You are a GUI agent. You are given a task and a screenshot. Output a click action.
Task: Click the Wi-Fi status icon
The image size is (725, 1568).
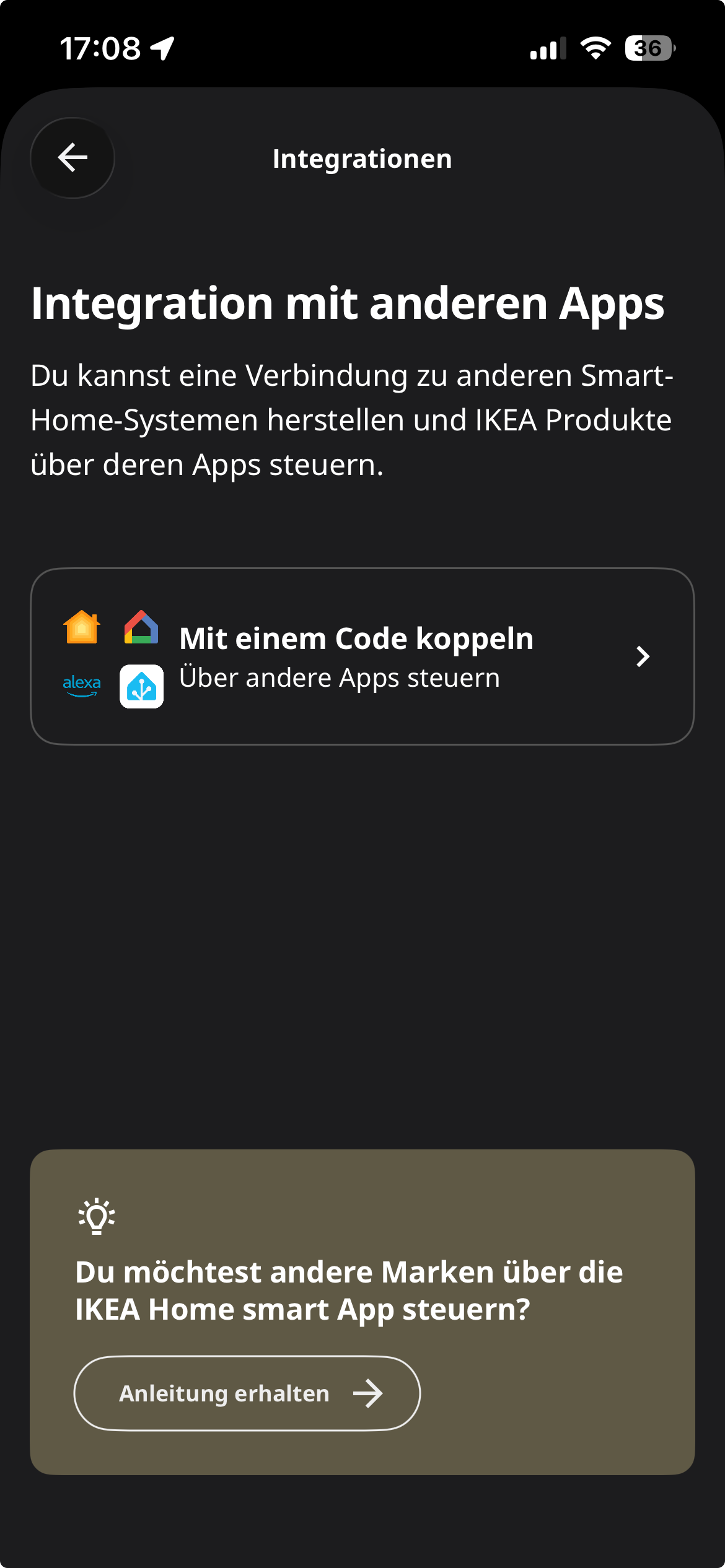pyautogui.click(x=594, y=48)
